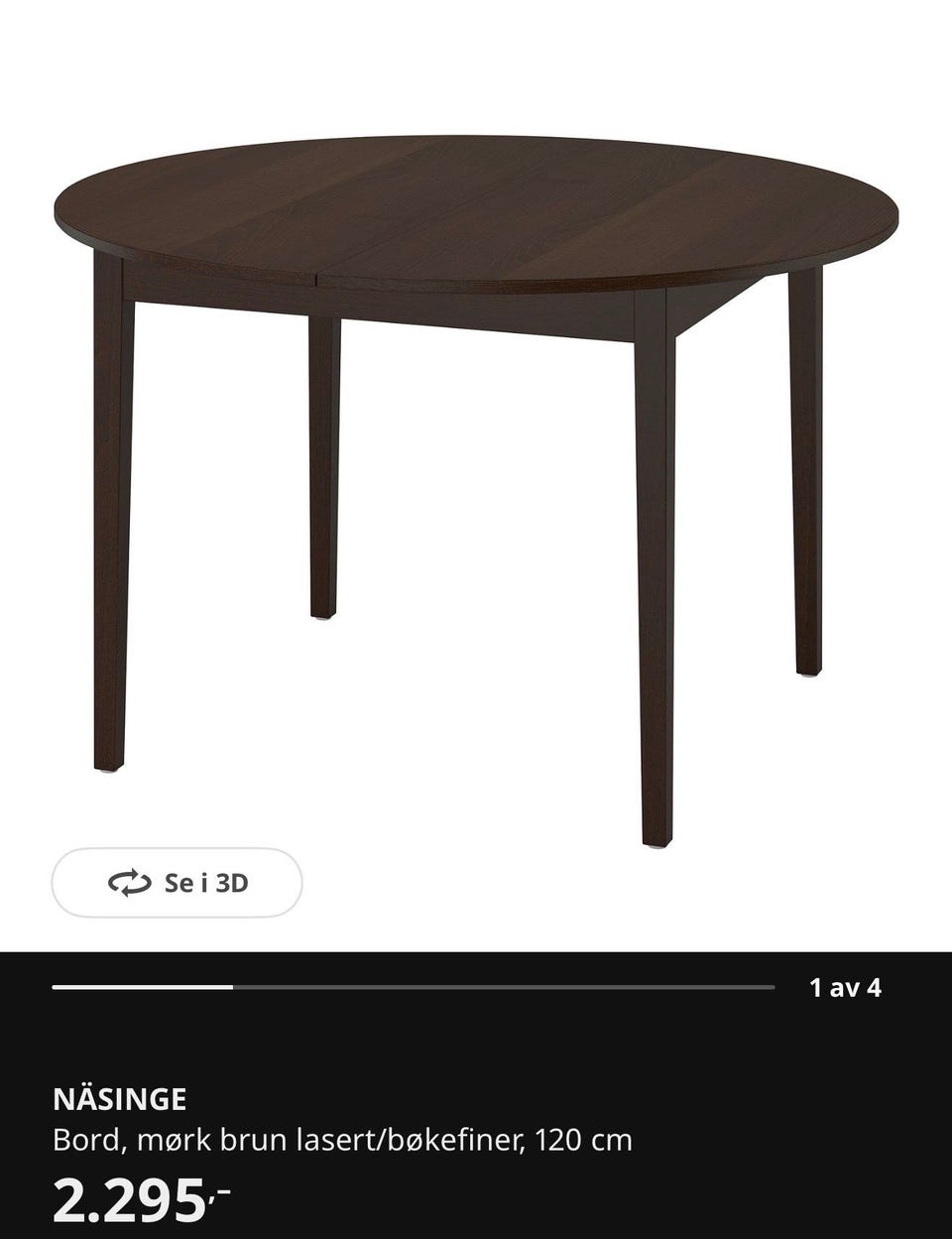
Task: Tap the Se i 3D button
Action: click(x=177, y=882)
